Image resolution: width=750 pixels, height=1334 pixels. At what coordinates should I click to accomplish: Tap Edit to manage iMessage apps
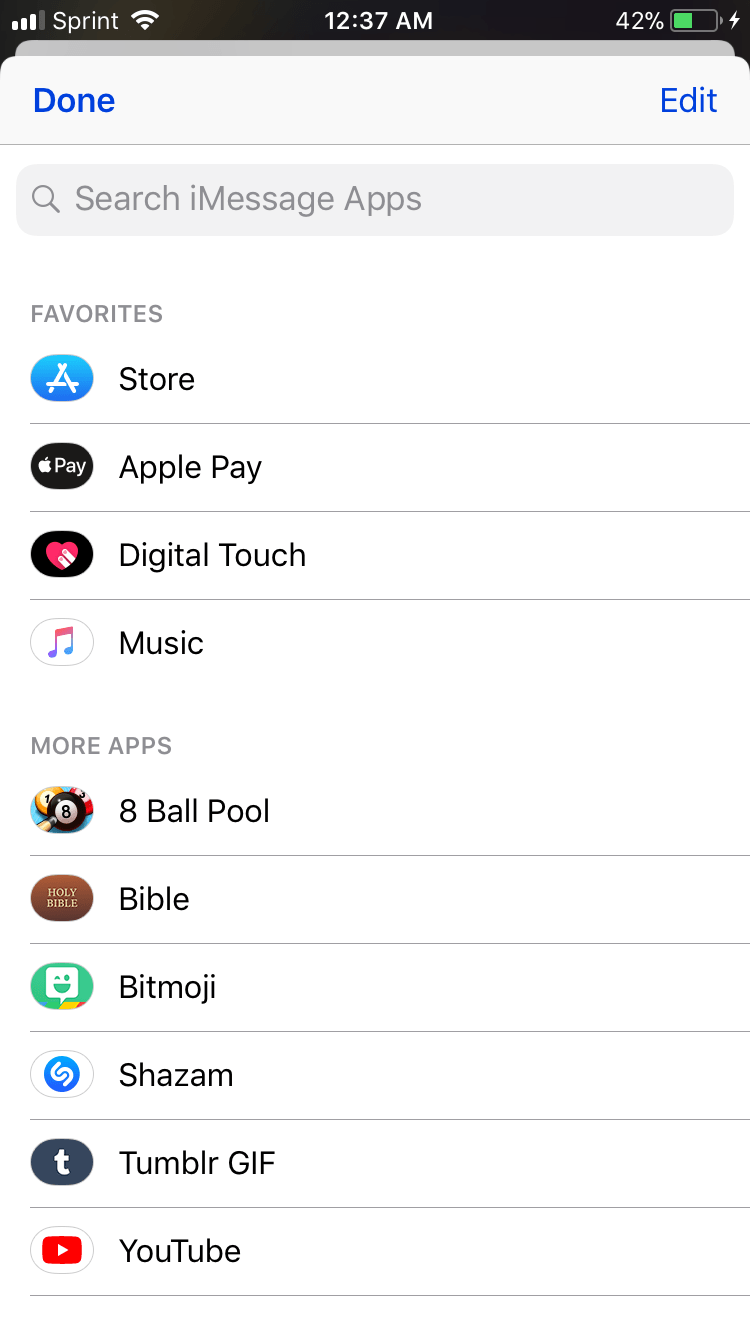[x=688, y=101]
